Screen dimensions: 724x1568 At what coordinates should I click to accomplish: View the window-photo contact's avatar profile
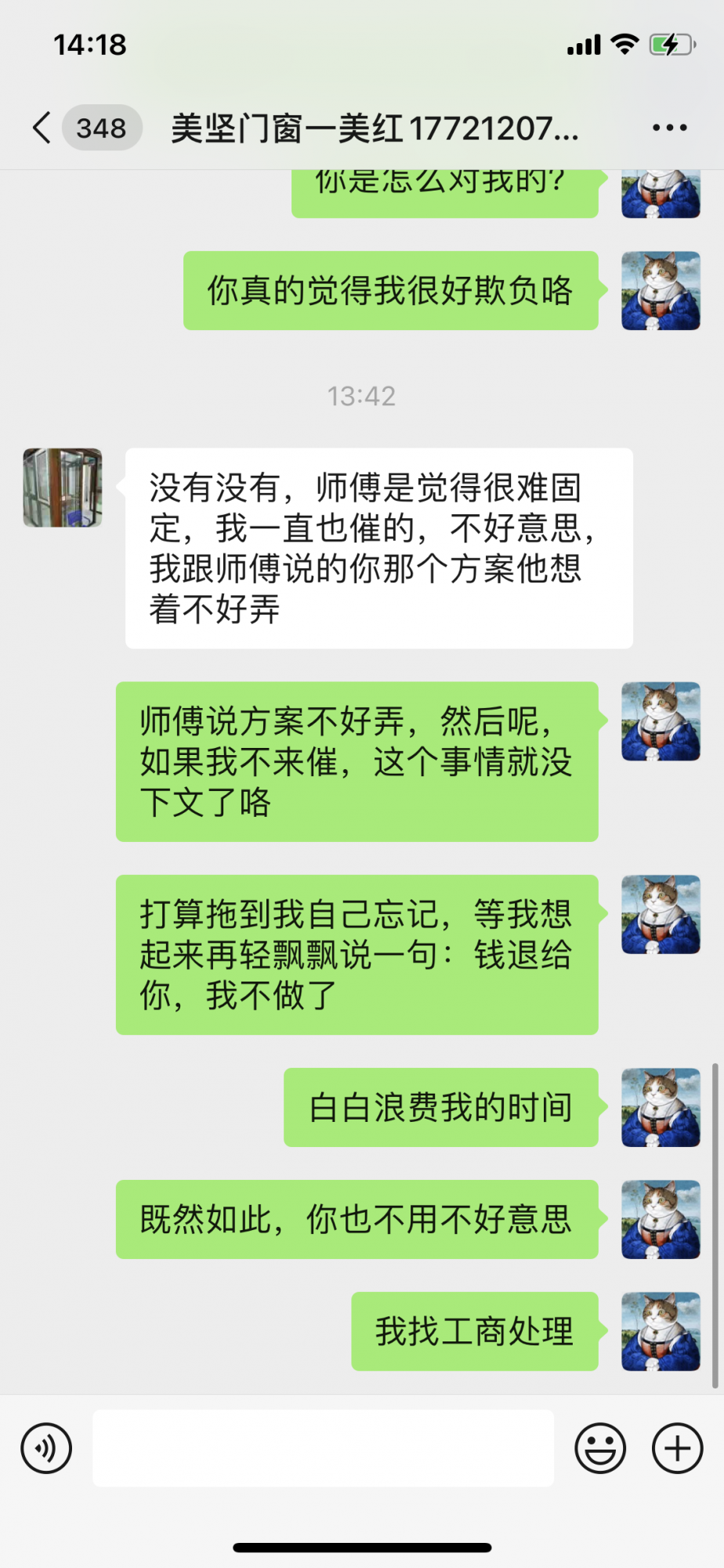63,488
